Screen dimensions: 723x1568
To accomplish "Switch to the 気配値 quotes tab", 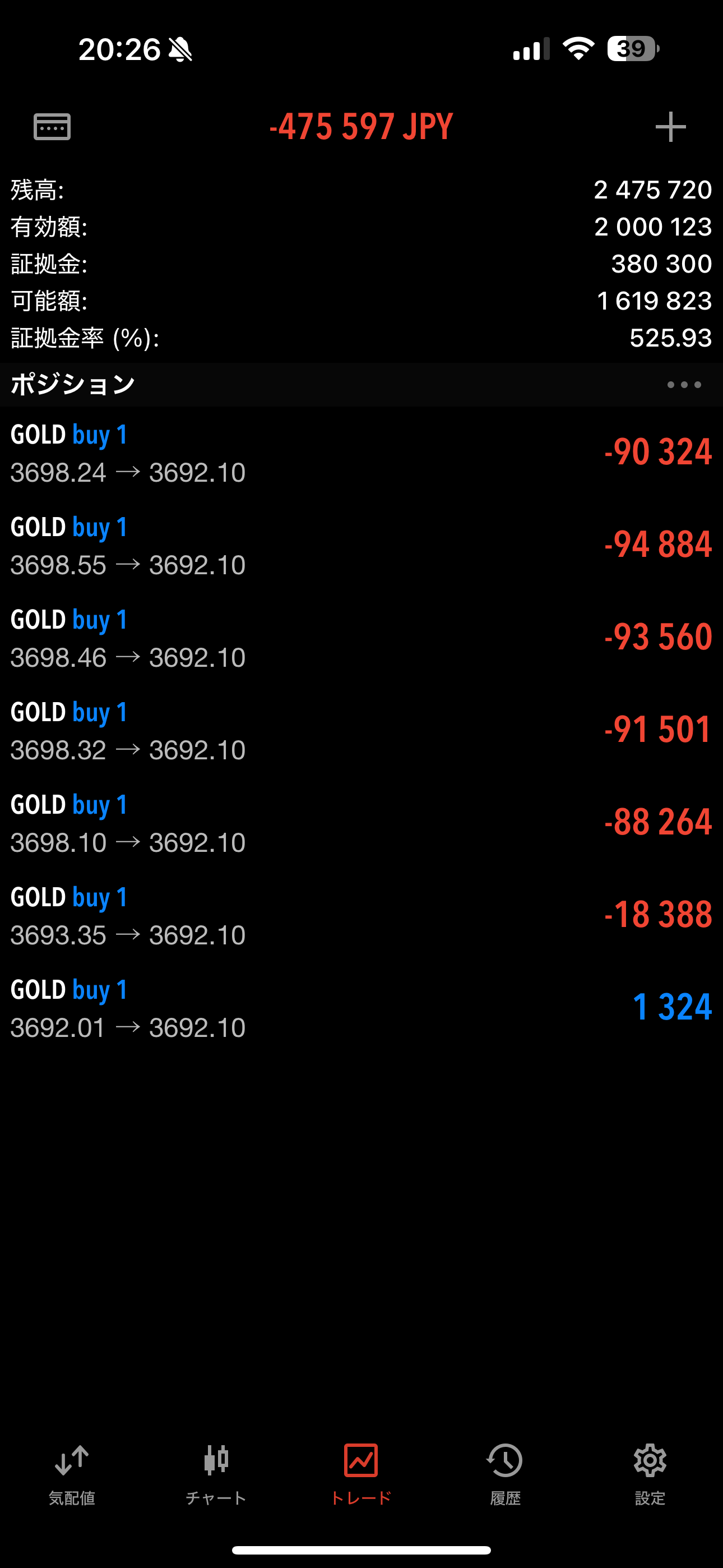I will tap(72, 1474).
